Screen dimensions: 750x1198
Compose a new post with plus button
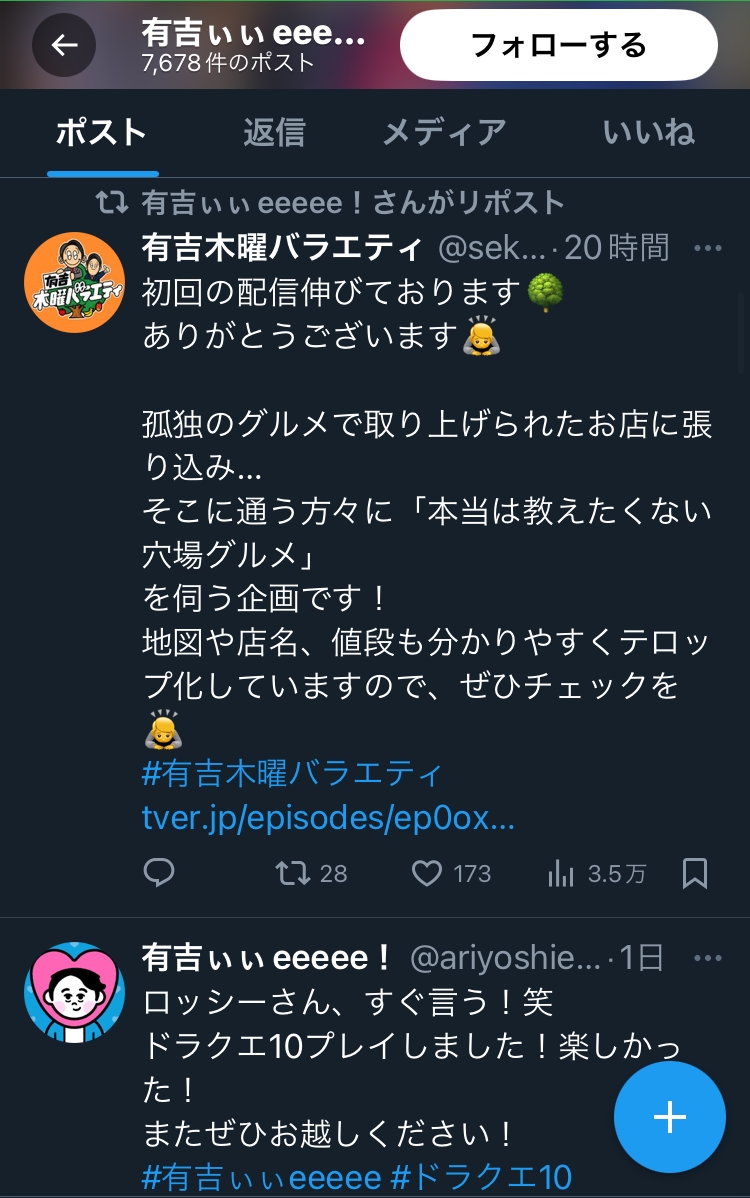pyautogui.click(x=669, y=1117)
